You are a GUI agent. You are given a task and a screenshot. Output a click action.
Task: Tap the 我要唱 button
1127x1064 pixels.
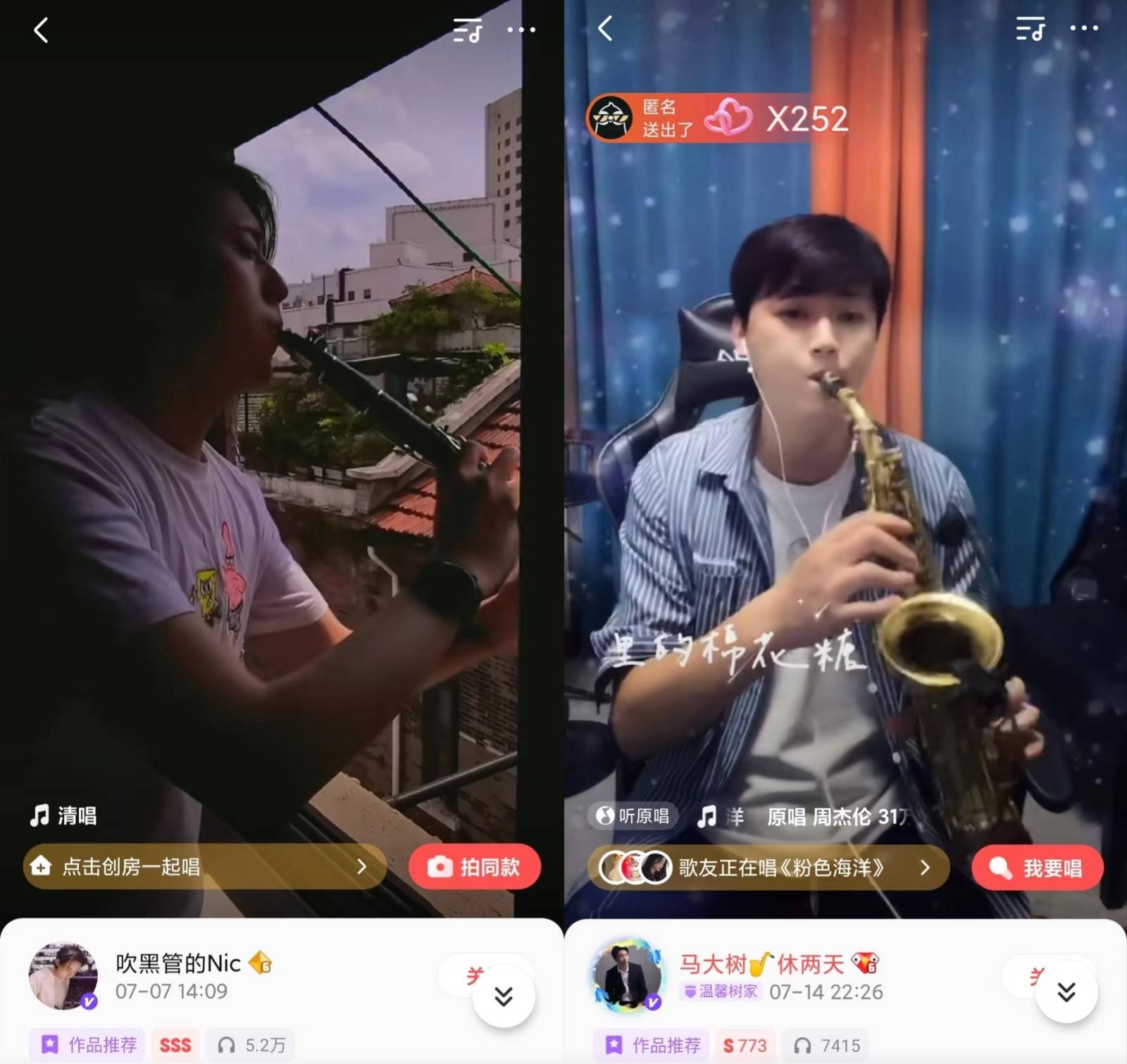1037,868
